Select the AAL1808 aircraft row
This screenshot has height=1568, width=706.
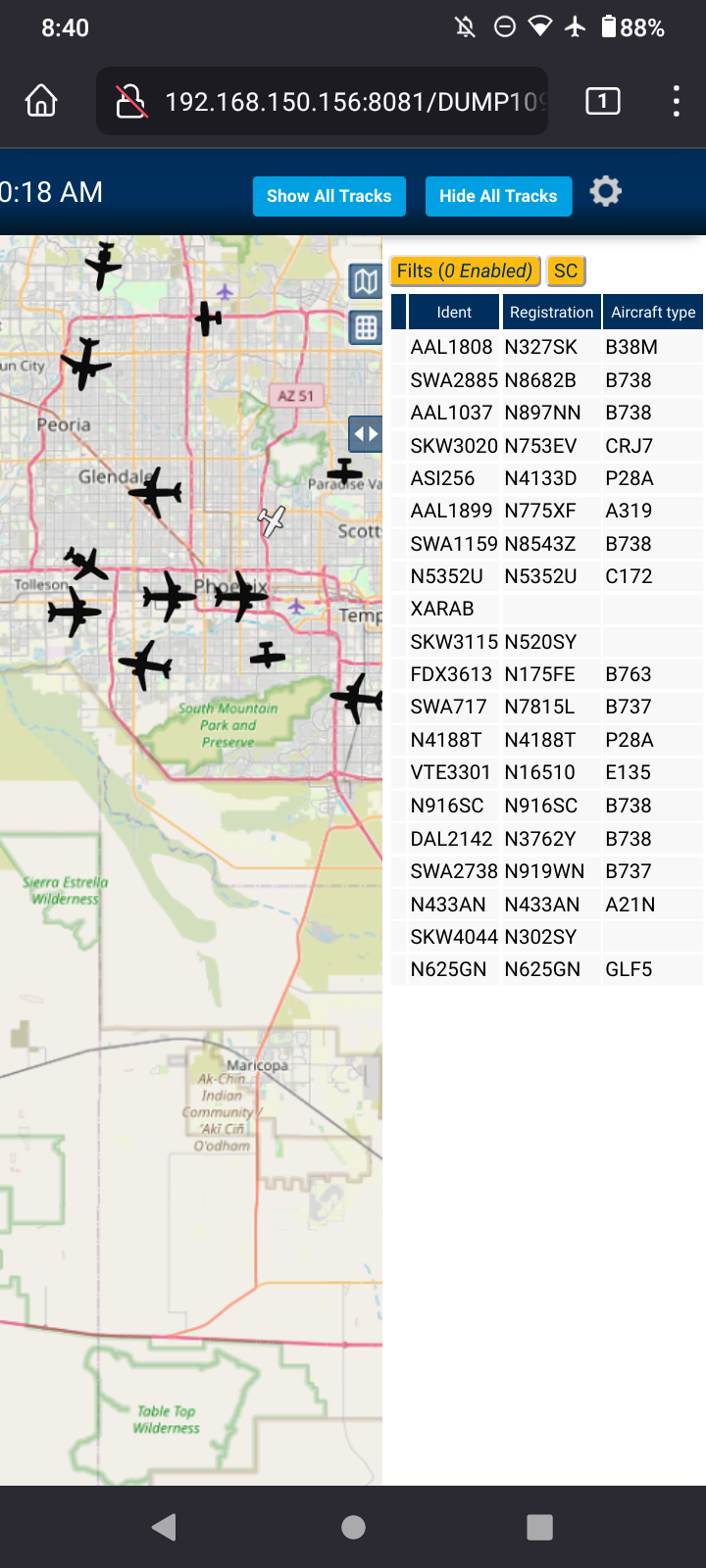(x=547, y=347)
